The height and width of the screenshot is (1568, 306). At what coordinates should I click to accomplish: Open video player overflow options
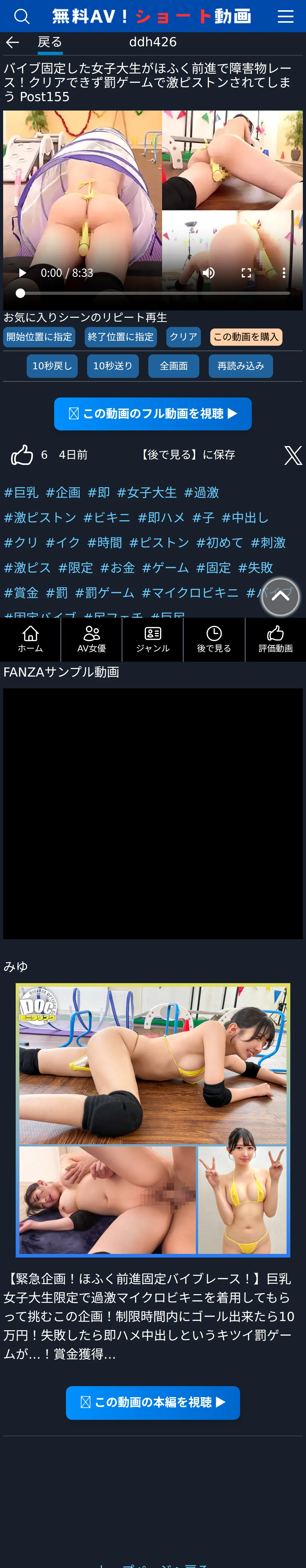click(284, 273)
